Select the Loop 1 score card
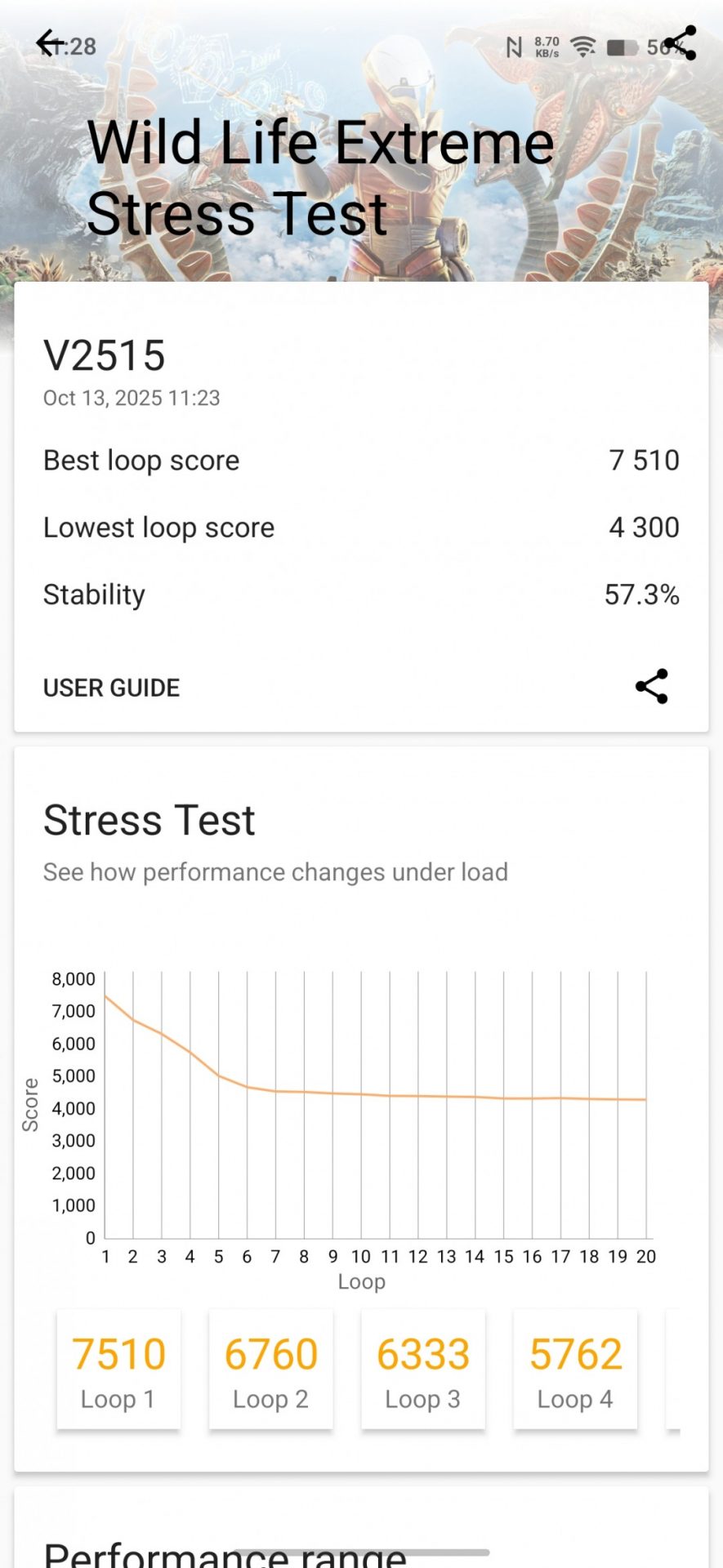Viewport: 723px width, 1568px height. coord(118,1370)
